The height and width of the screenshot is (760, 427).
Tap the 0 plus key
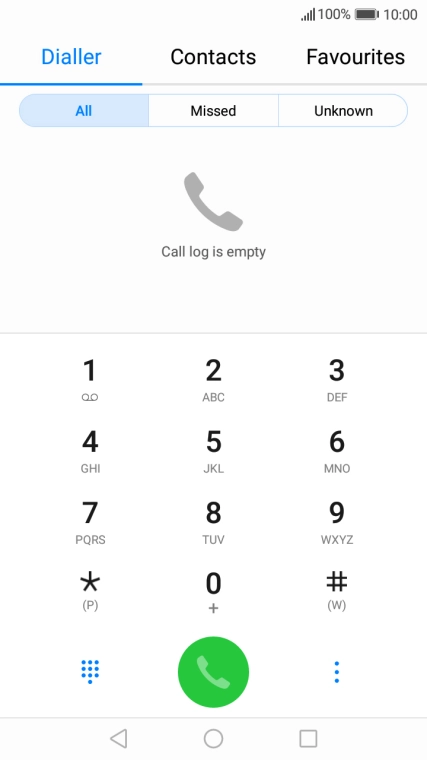(213, 594)
